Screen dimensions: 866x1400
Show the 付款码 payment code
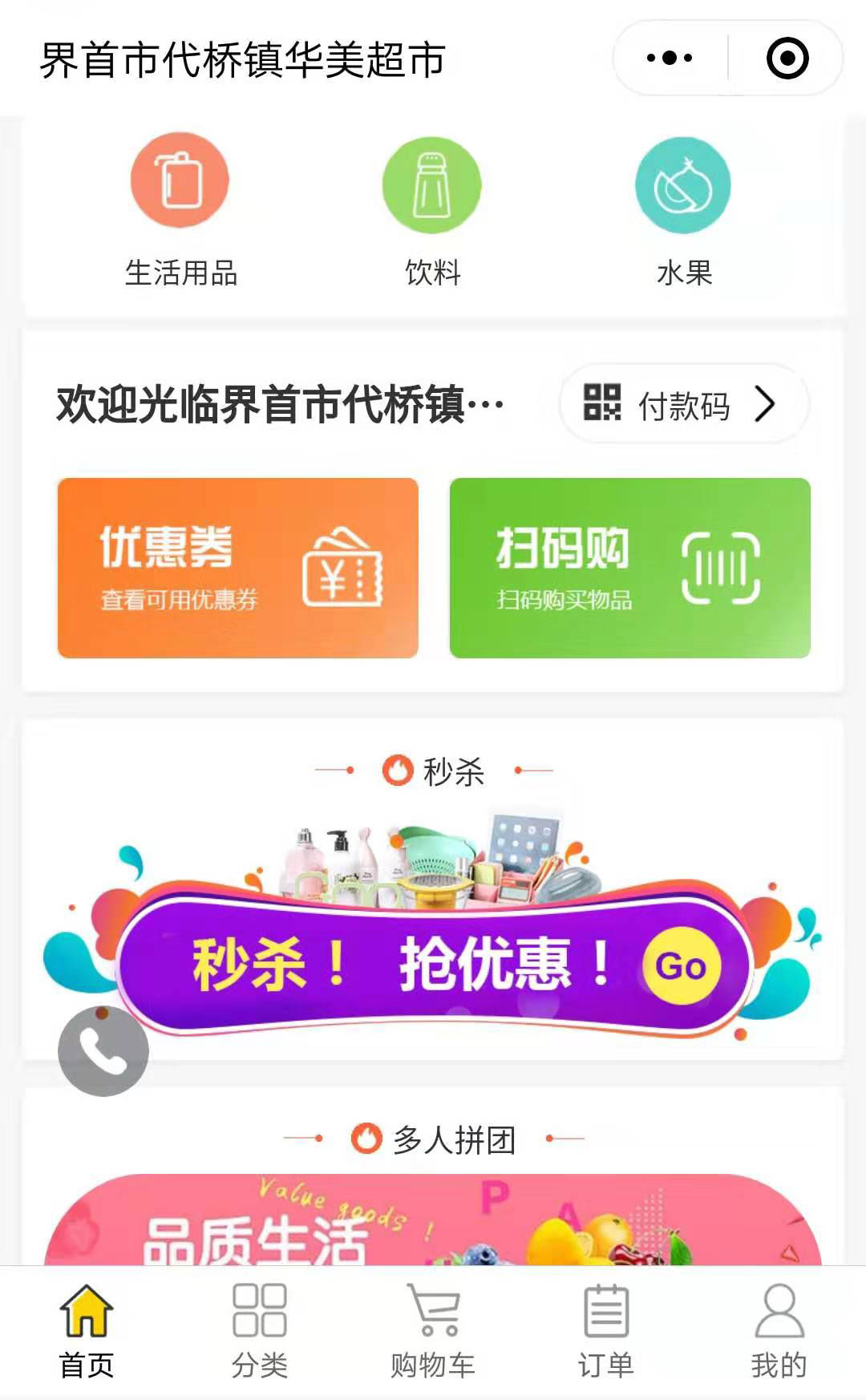click(x=683, y=404)
